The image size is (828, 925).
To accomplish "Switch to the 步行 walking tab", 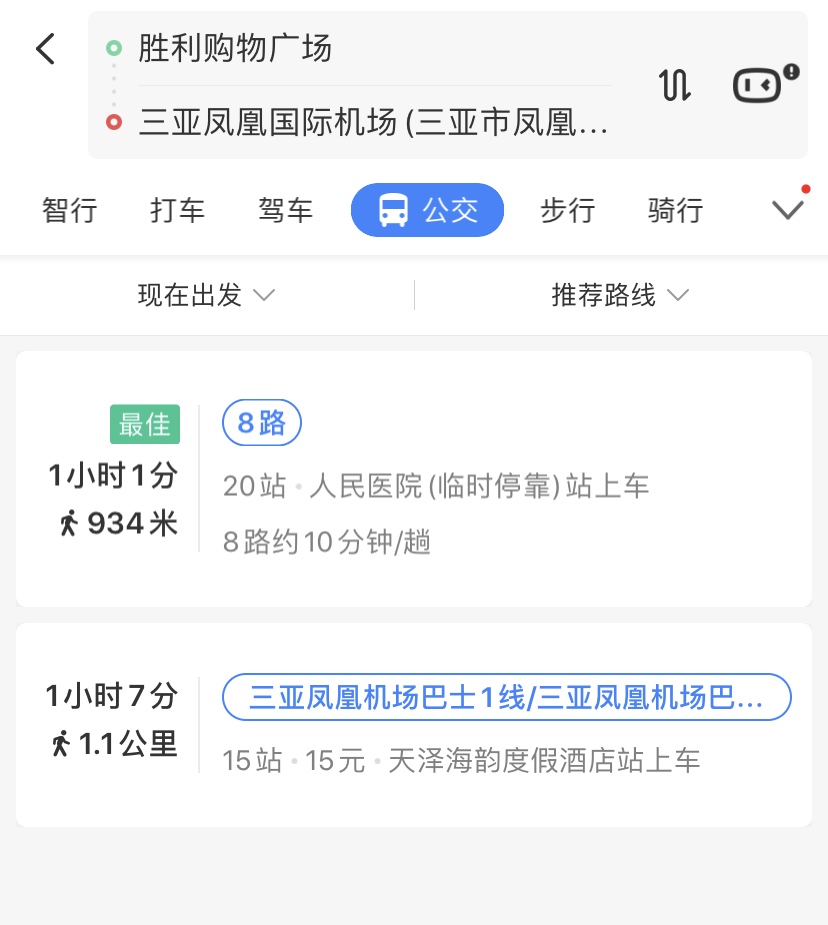I will click(567, 210).
